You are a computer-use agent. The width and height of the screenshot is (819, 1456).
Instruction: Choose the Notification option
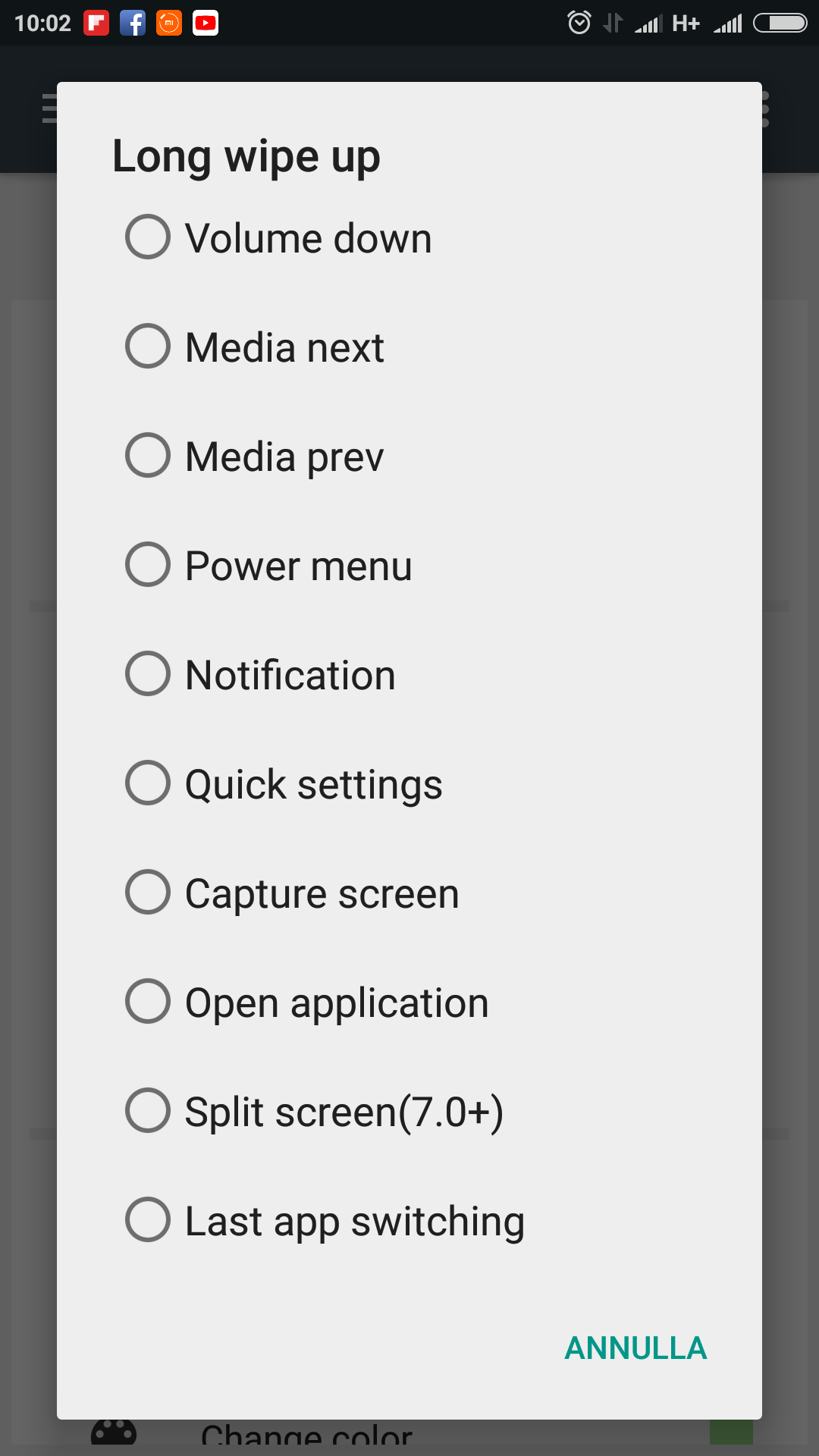click(409, 674)
